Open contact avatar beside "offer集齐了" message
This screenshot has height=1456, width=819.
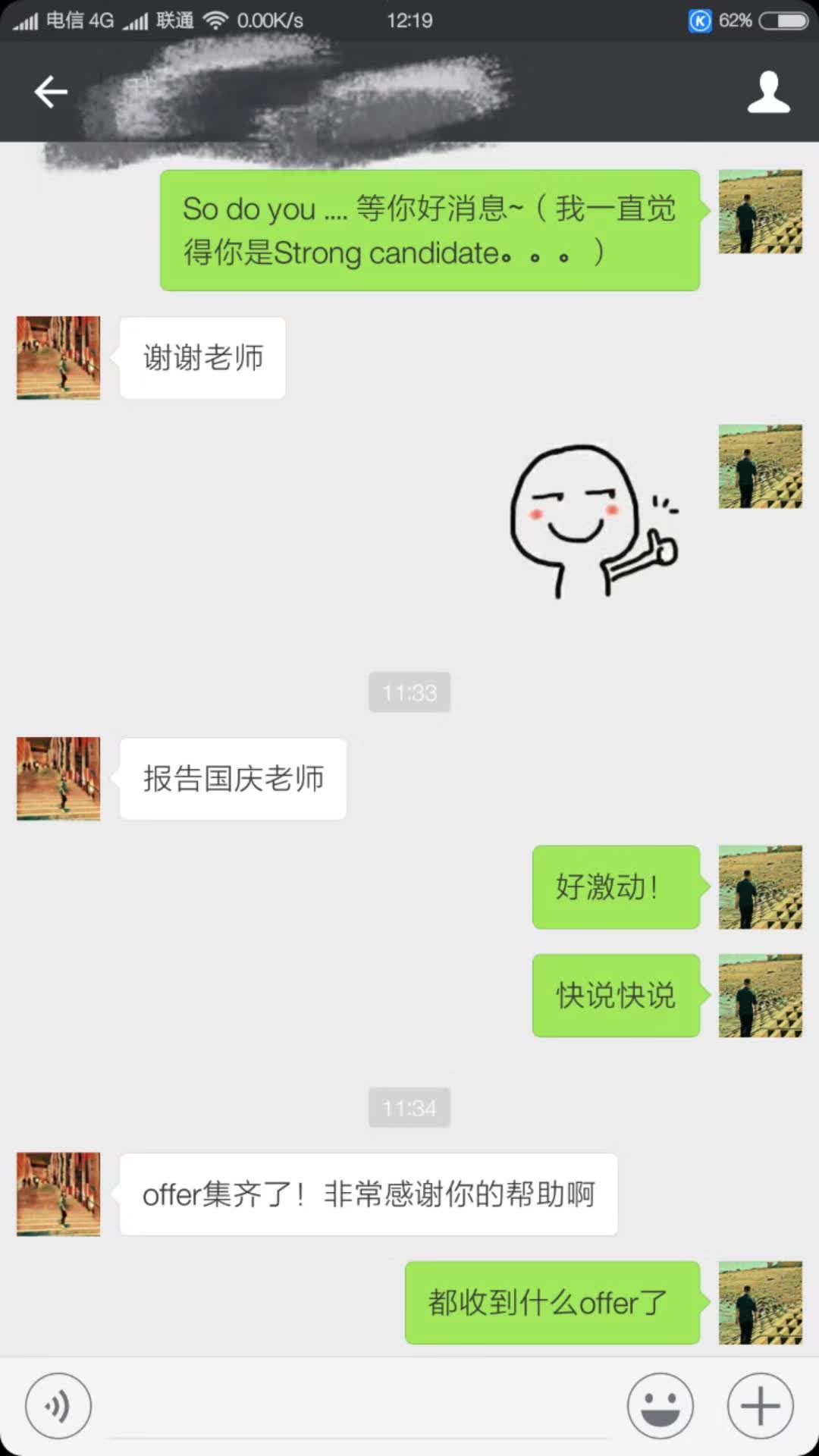coord(58,1194)
